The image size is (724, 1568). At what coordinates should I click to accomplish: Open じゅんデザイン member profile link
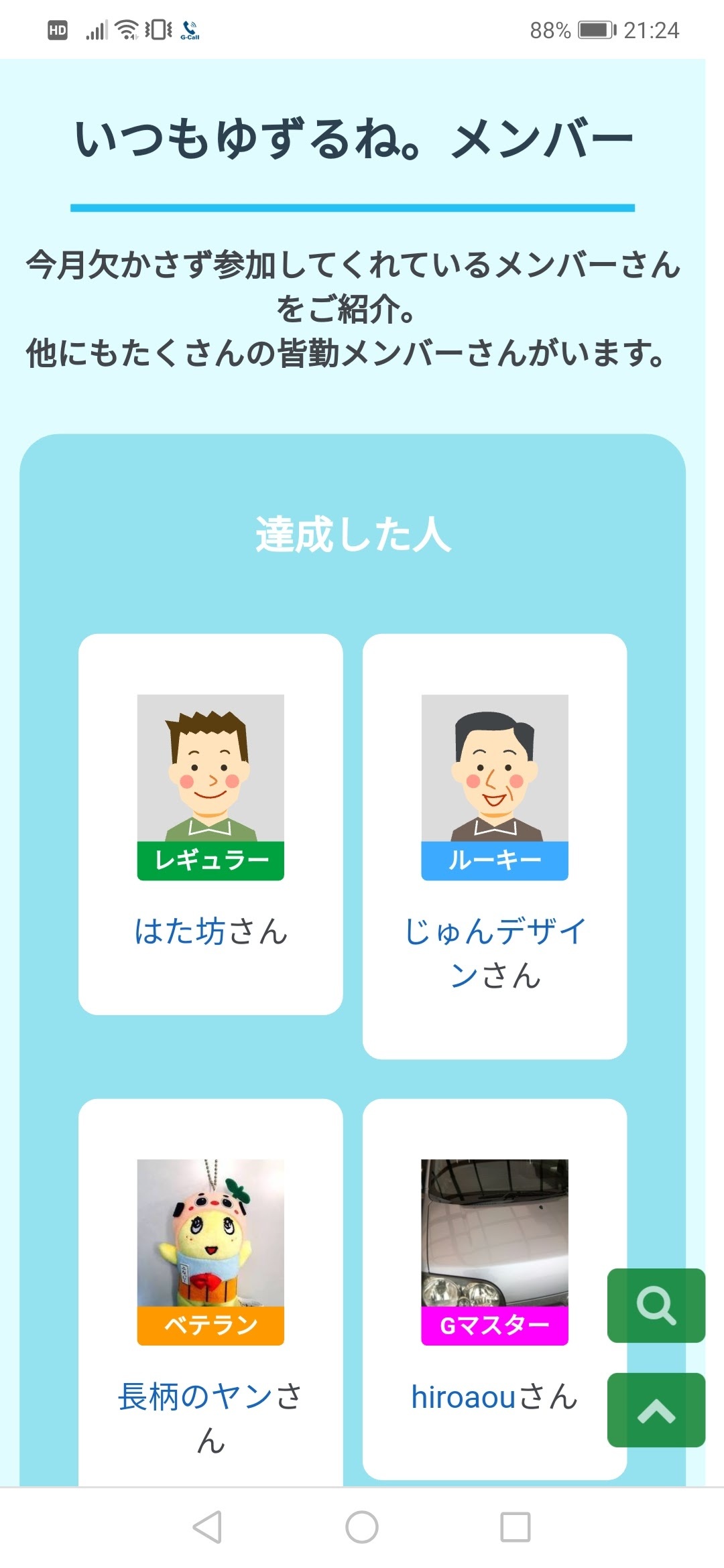[495, 933]
